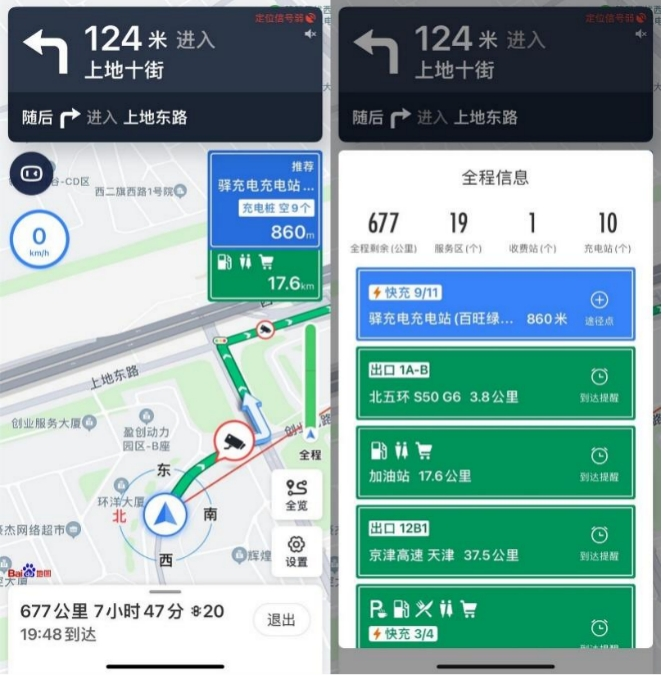The image size is (662, 675).
Task: Open navigation 设置 settings
Action: [296, 551]
